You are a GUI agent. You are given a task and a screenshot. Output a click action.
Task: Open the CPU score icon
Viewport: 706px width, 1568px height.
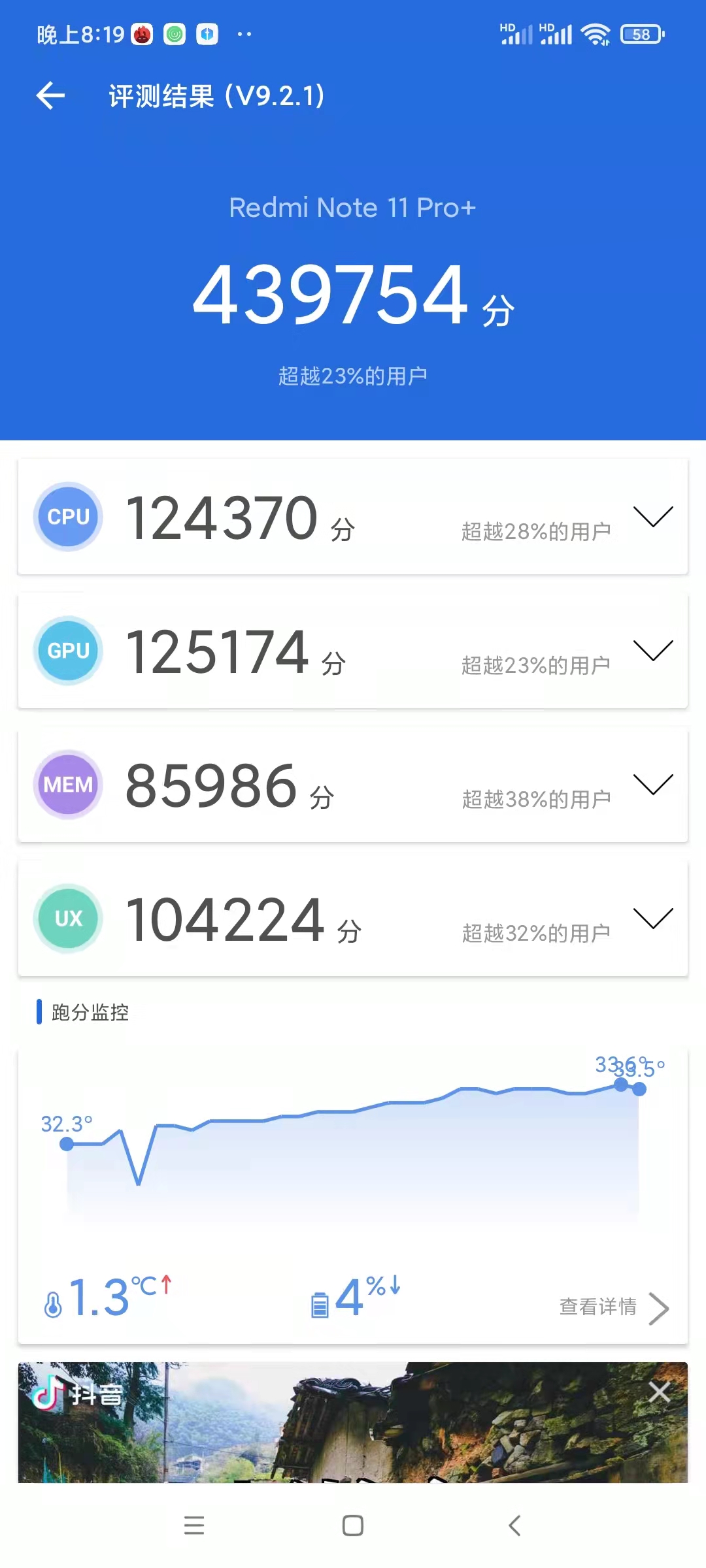click(68, 517)
